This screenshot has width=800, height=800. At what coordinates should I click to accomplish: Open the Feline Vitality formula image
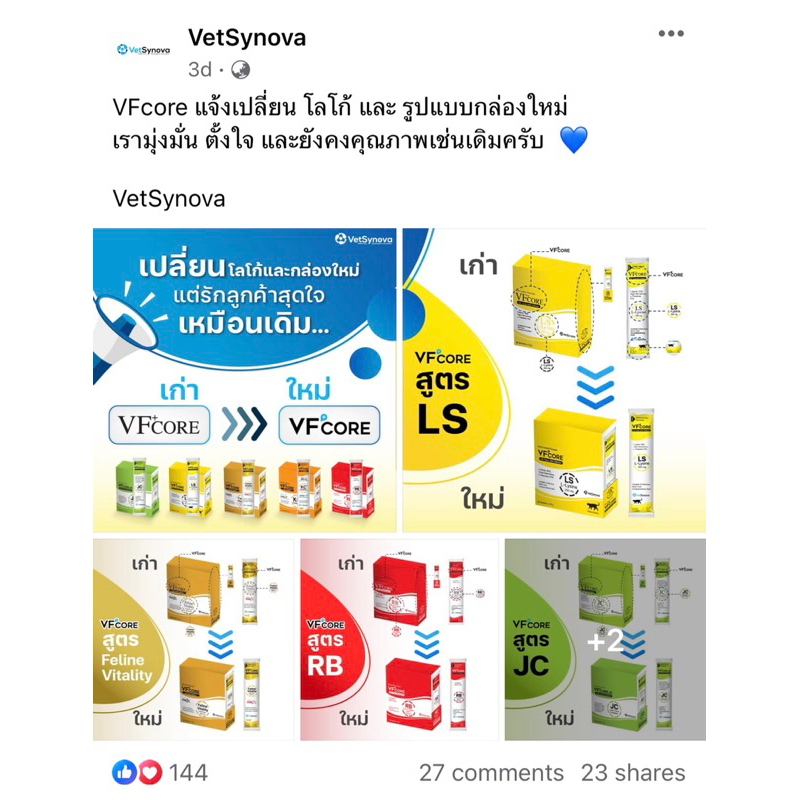pos(193,639)
